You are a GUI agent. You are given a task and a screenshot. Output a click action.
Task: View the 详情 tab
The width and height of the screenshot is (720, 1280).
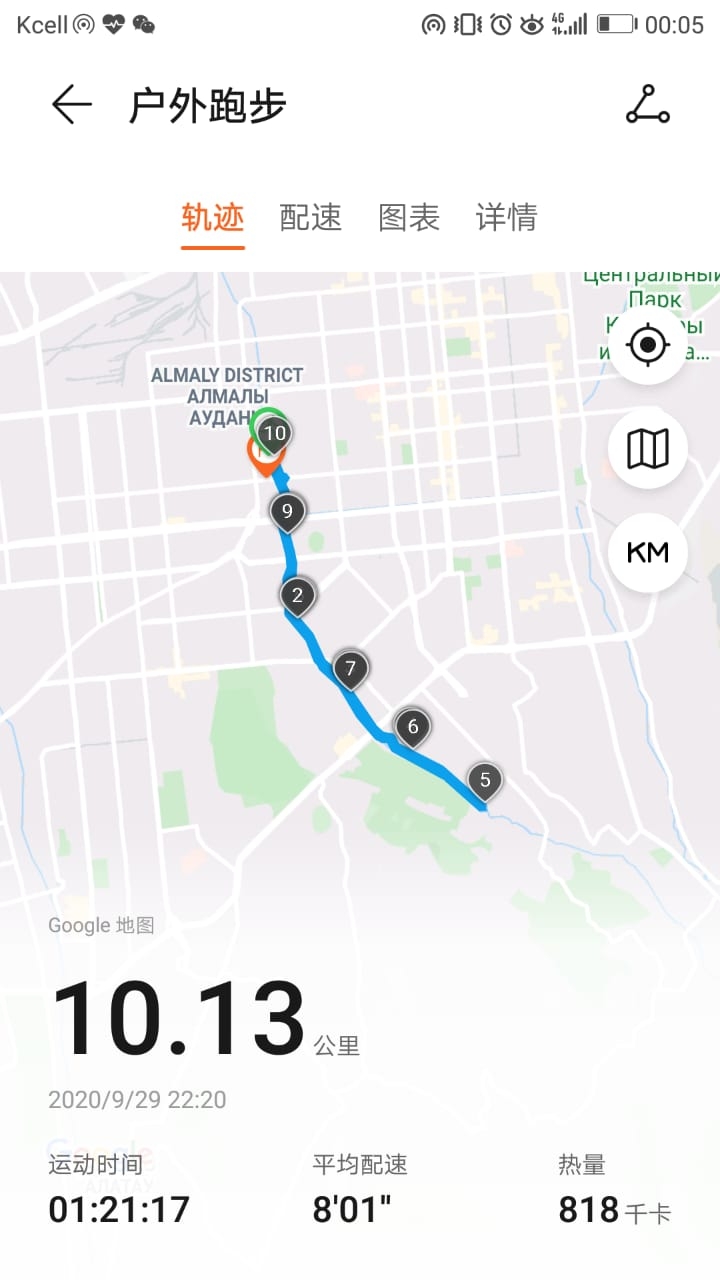coord(506,217)
